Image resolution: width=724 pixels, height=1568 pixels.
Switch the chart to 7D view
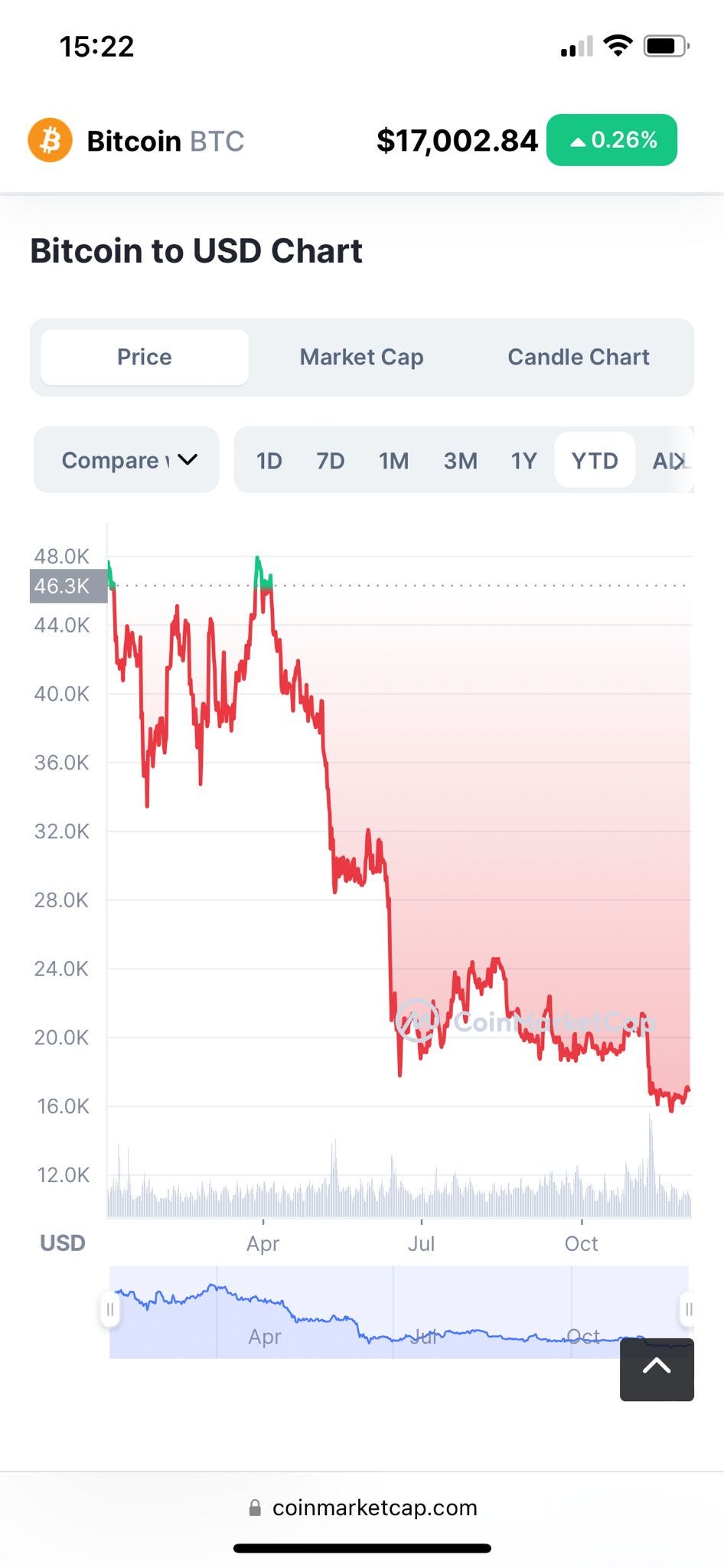click(x=331, y=460)
